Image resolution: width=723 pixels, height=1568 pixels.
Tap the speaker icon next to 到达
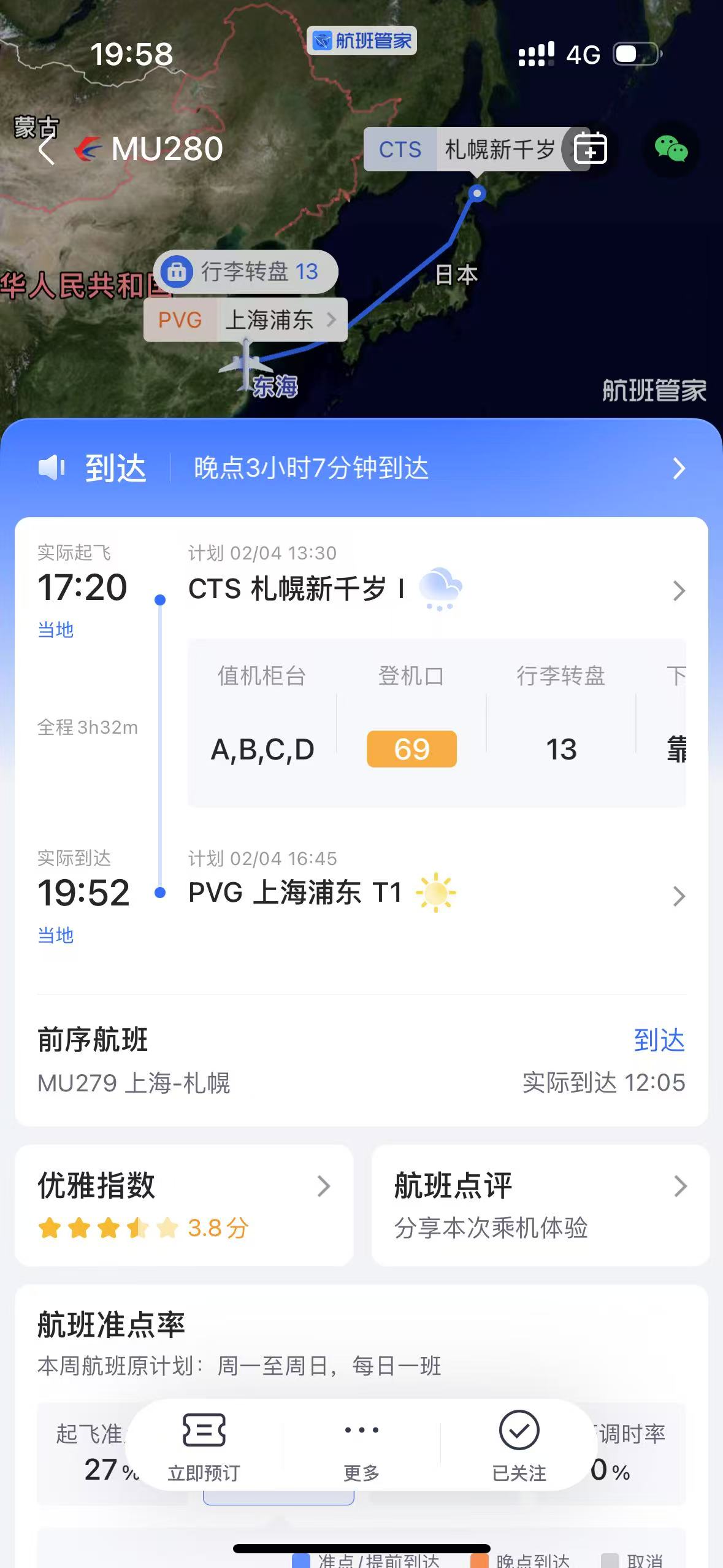pos(51,468)
